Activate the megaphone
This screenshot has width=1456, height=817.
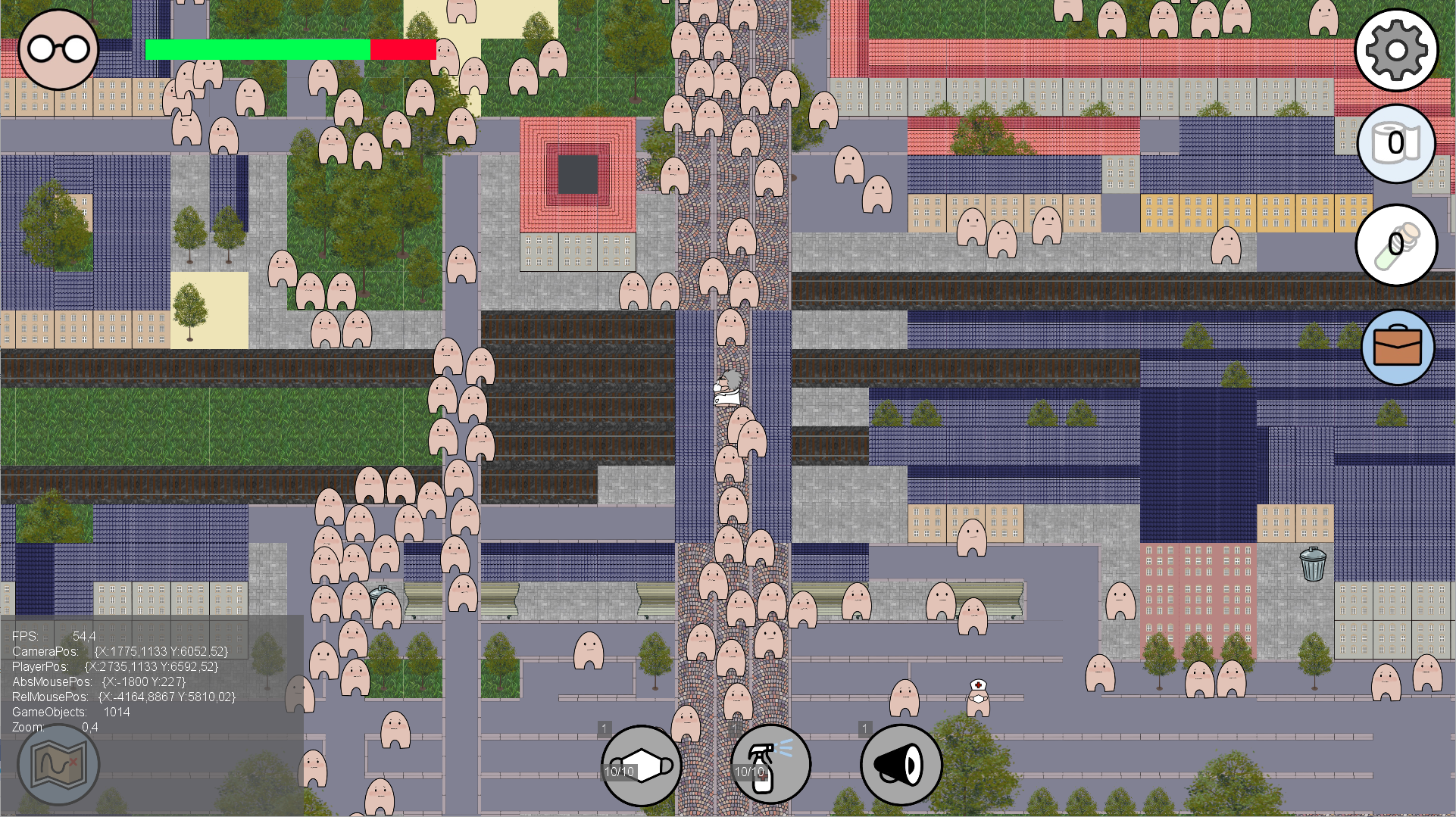click(901, 766)
